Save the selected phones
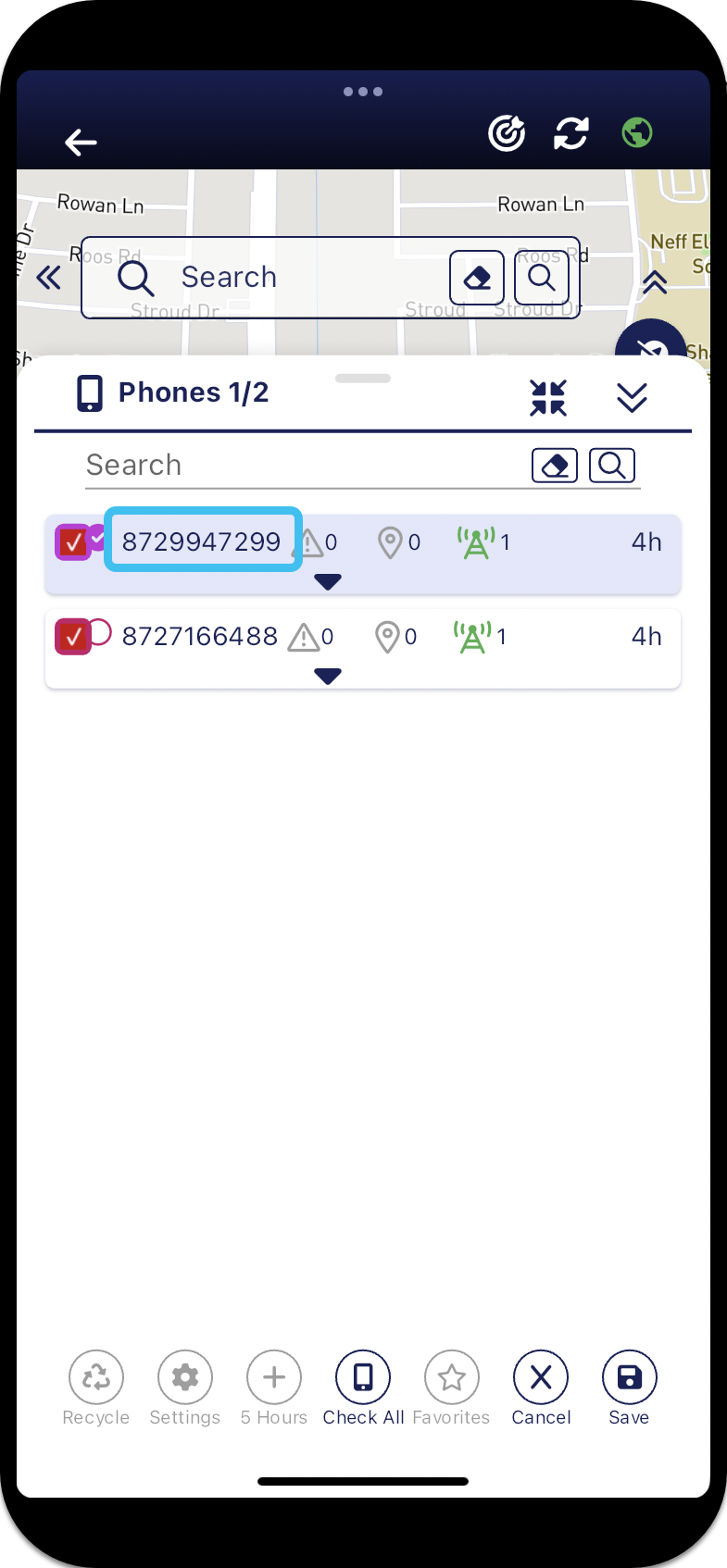Viewport: 727px width, 1568px height. [629, 1387]
